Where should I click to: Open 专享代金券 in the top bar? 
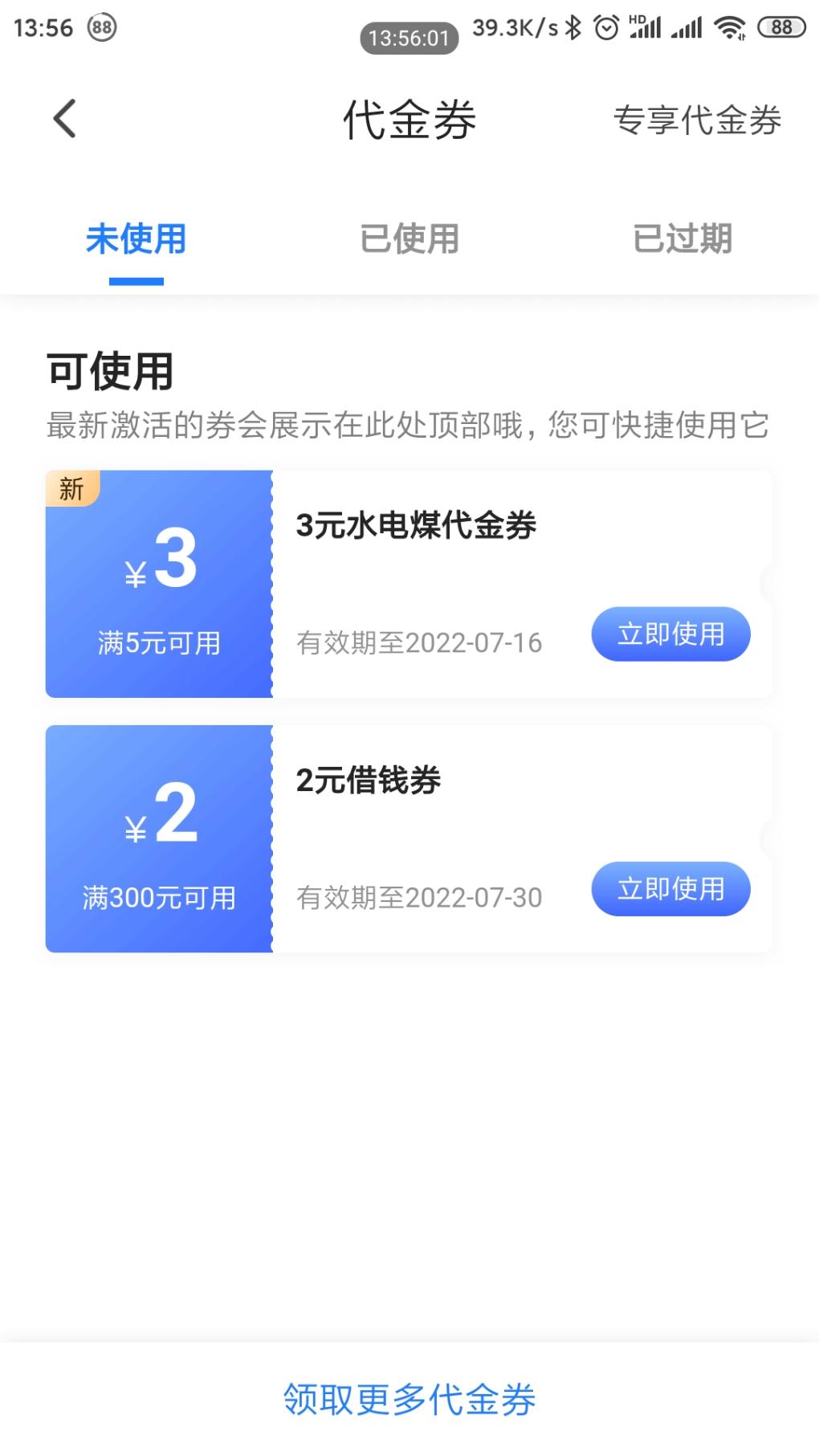697,120
